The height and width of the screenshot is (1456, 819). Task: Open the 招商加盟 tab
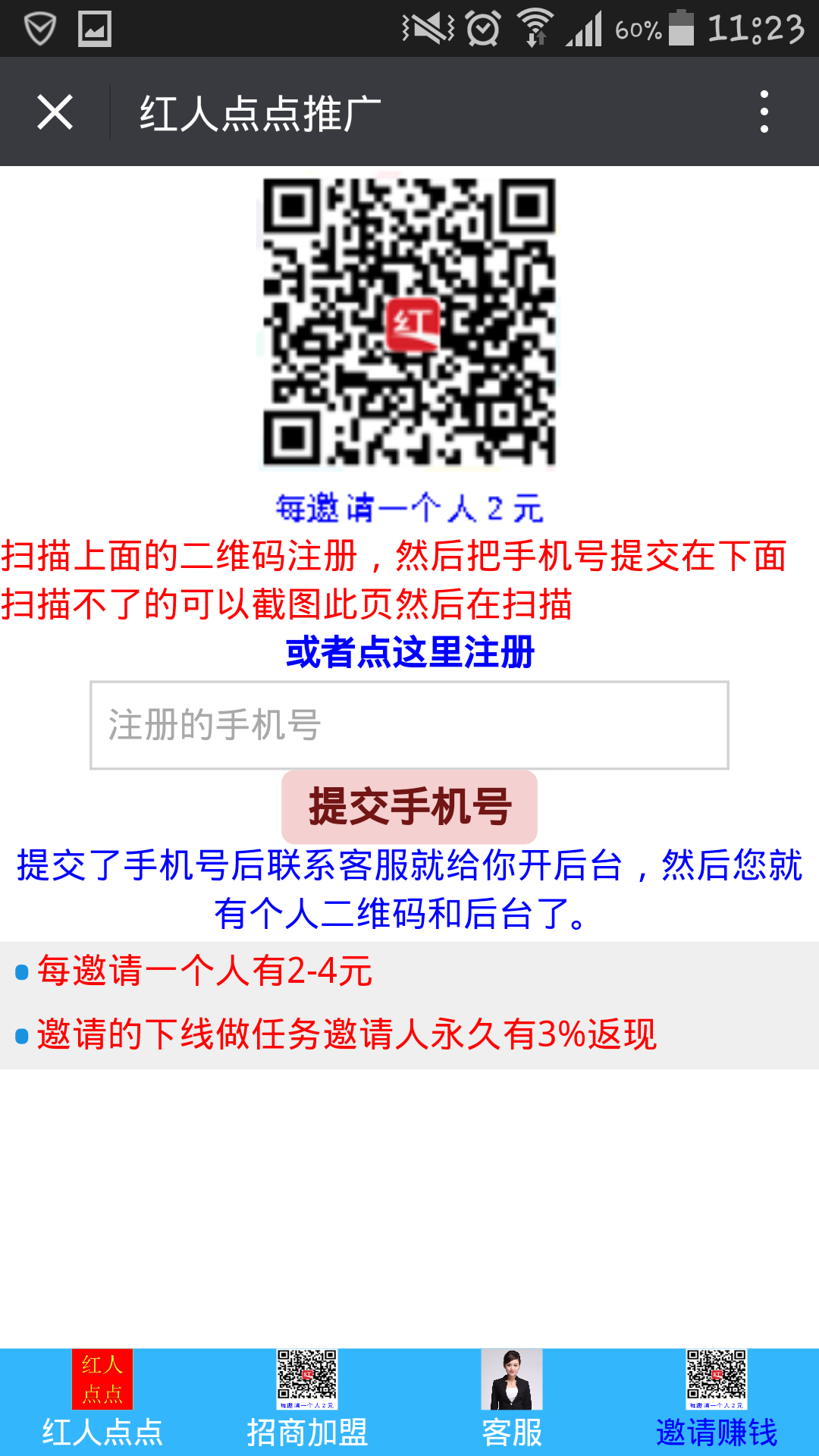tap(307, 1401)
